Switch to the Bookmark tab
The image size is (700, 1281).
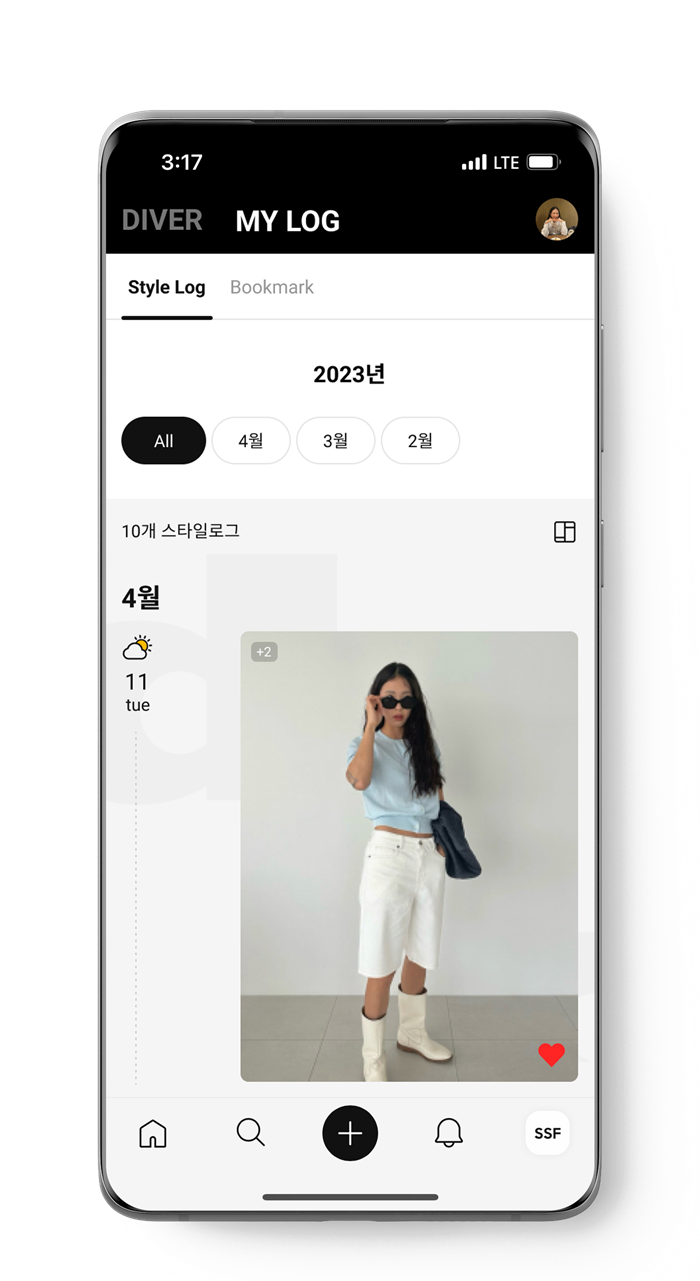coord(271,287)
